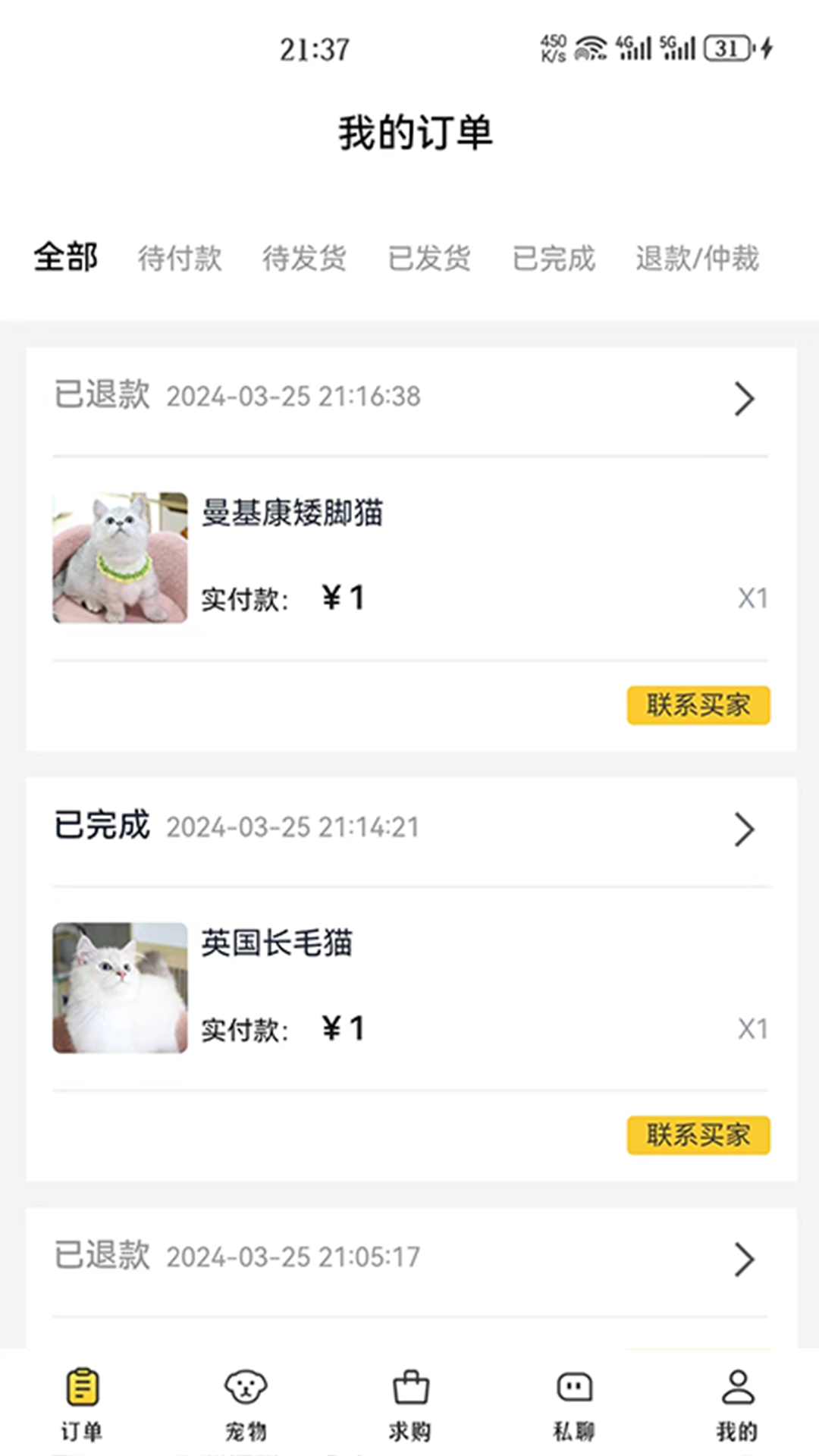Image resolution: width=819 pixels, height=1456 pixels.
Task: Open the 私聊 bottom tab
Action: [574, 1404]
